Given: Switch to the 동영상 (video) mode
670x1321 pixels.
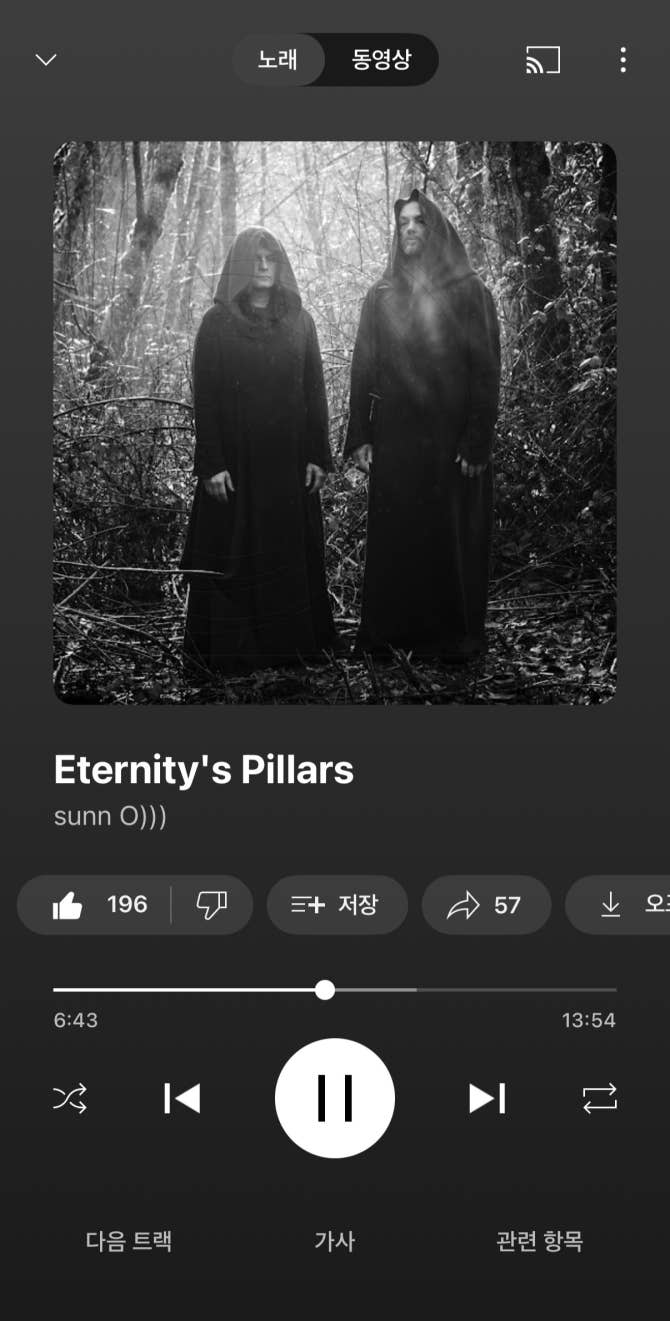Looking at the screenshot, I should 381,60.
